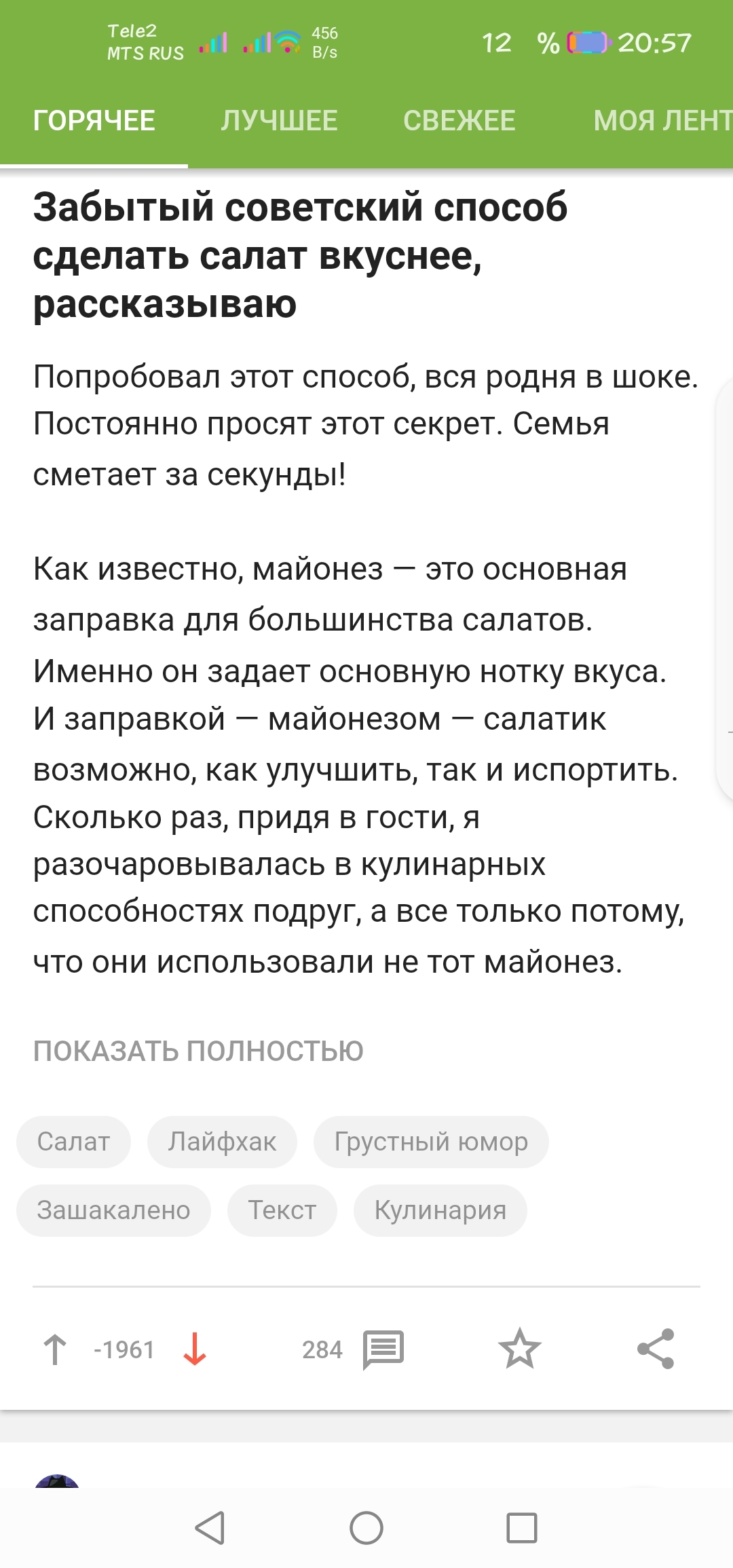
Task: Choose the Зашакалено tag
Action: (x=113, y=1210)
